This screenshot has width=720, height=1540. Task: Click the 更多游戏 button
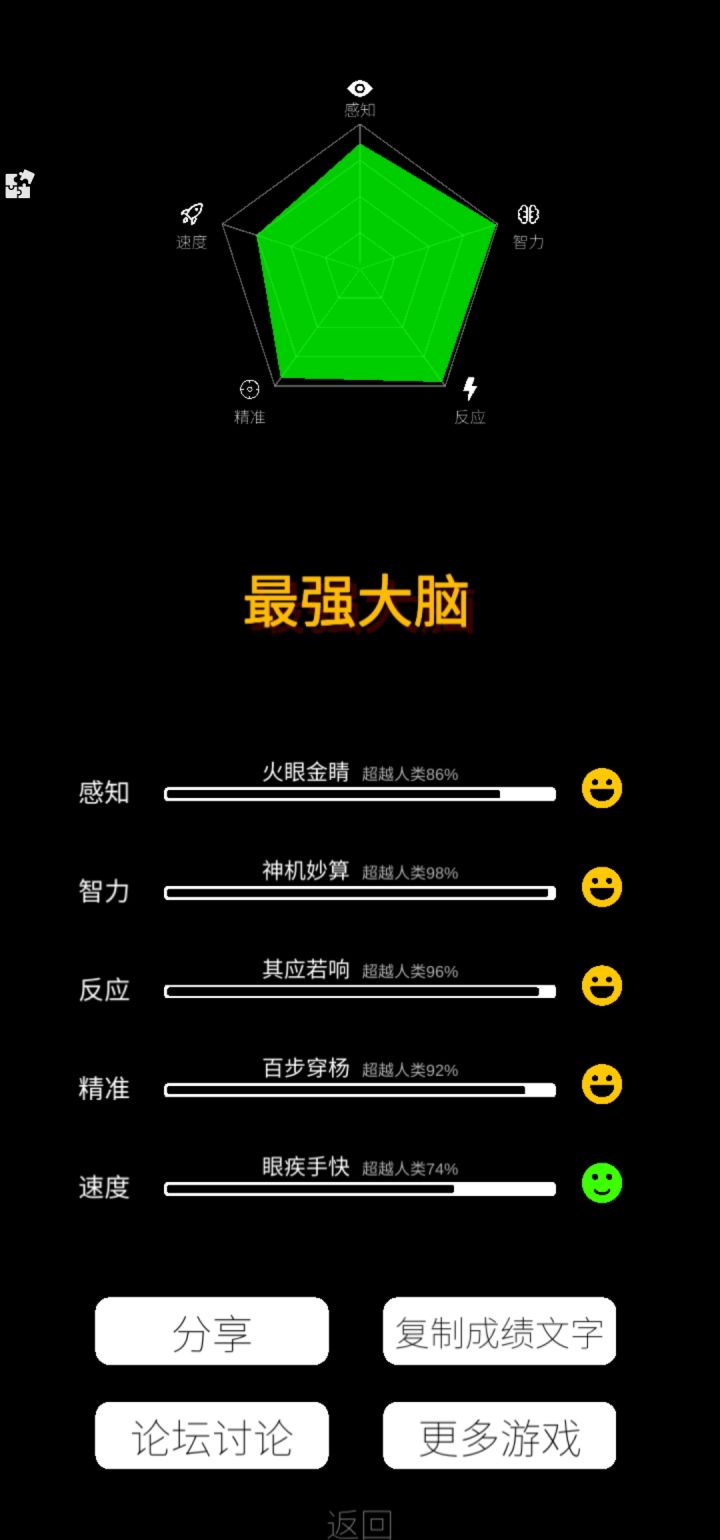(499, 1434)
